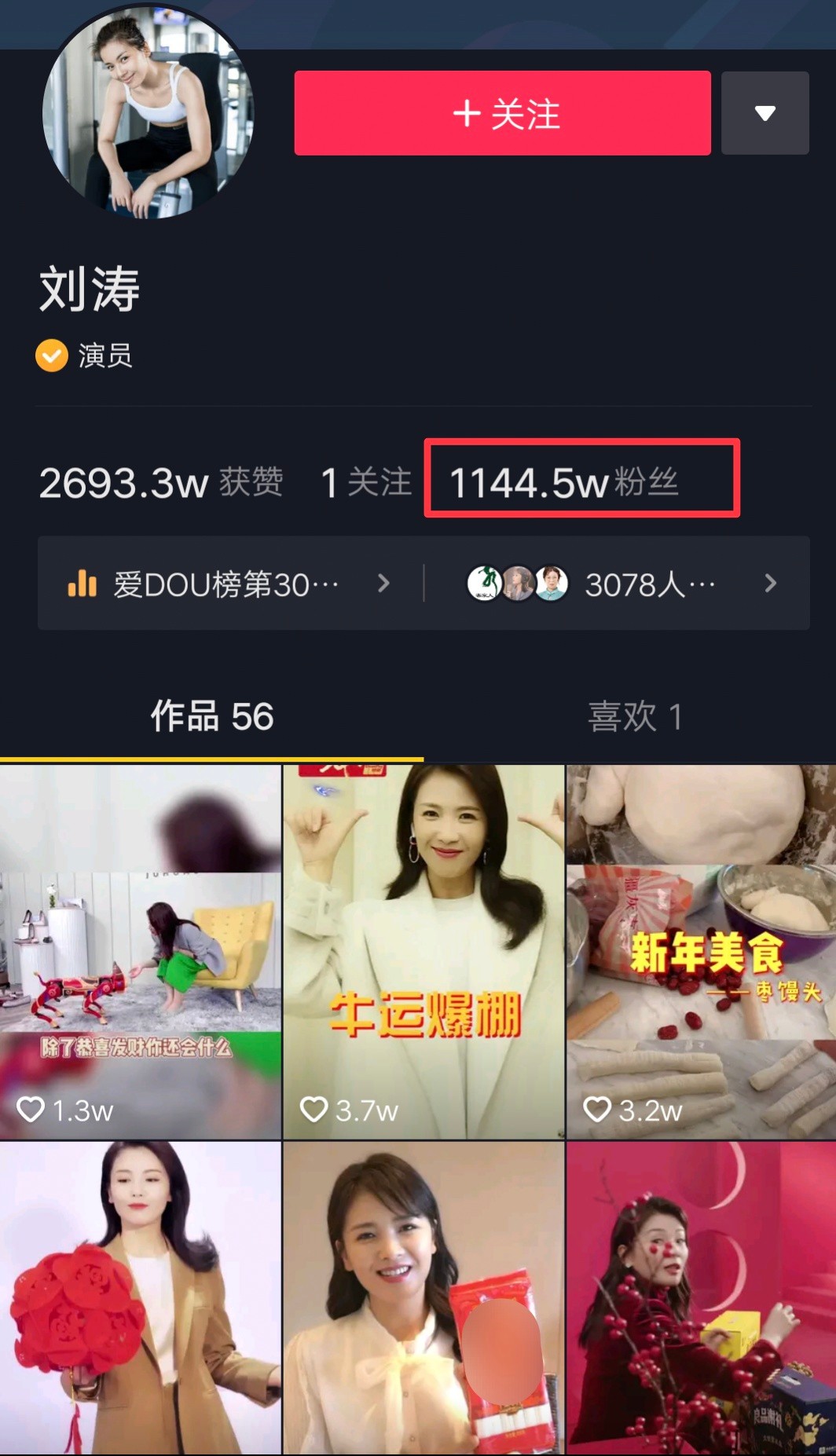The image size is (836, 1456).
Task: Toggle like on the 牛运爆棚 video heart
Action: (x=314, y=1110)
